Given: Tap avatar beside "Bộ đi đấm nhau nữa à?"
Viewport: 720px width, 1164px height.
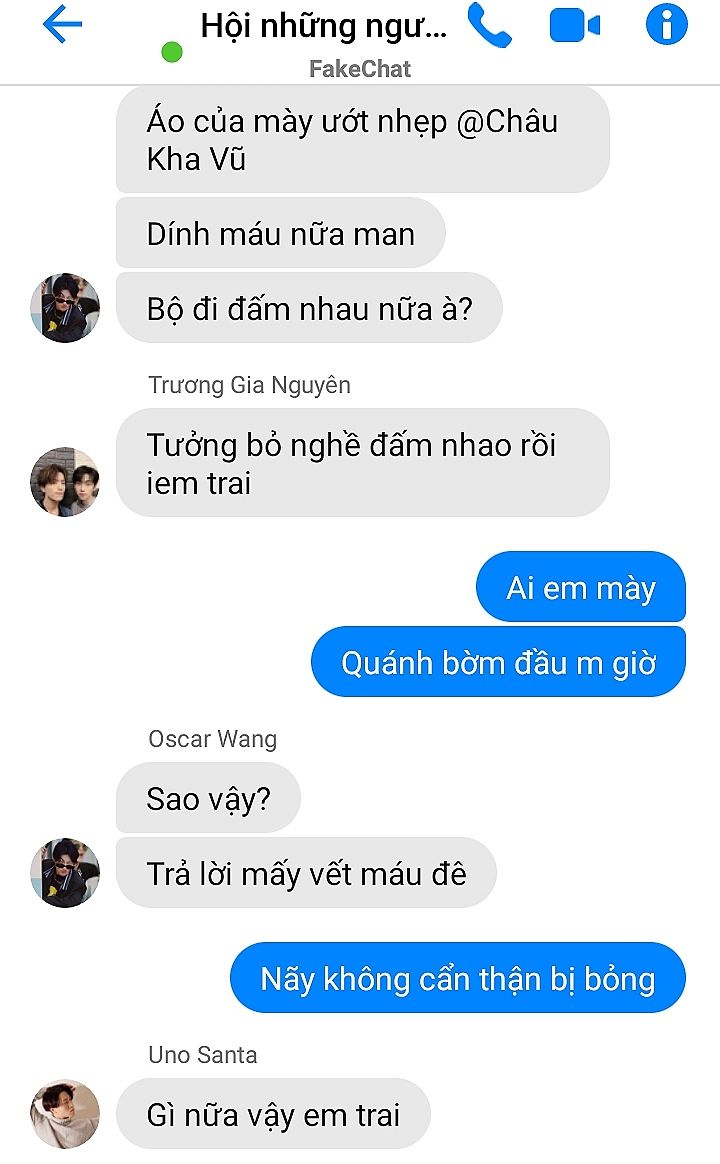Looking at the screenshot, I should pos(65,308).
